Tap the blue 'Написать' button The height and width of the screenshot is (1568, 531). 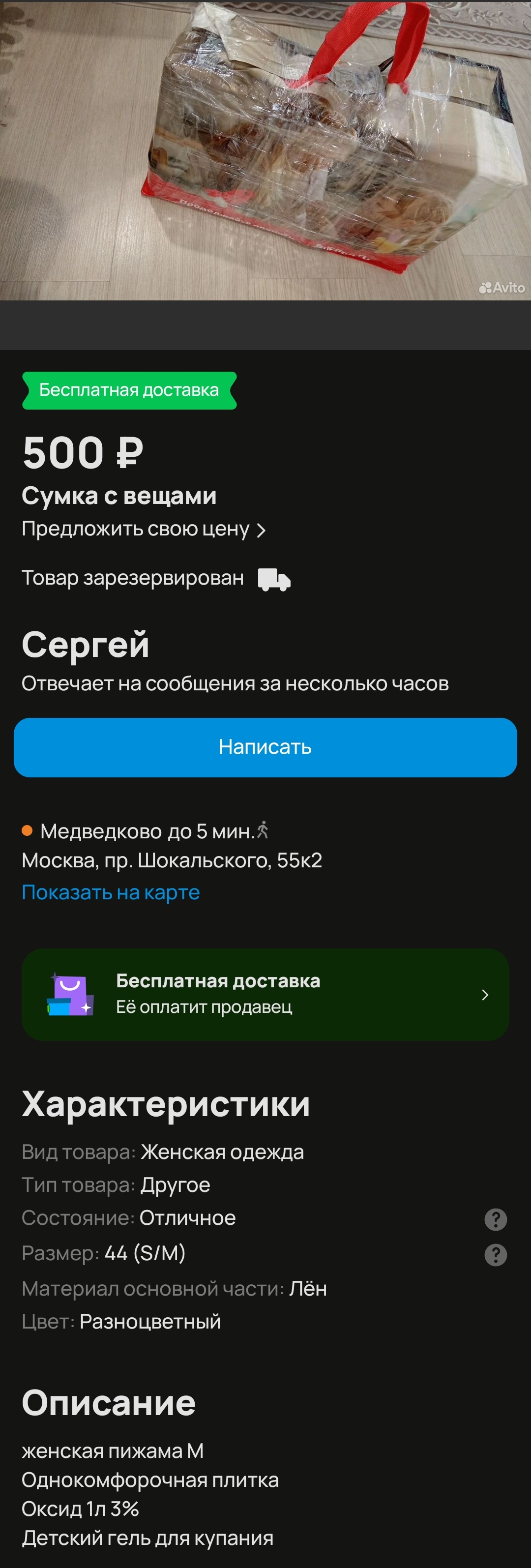(x=265, y=747)
